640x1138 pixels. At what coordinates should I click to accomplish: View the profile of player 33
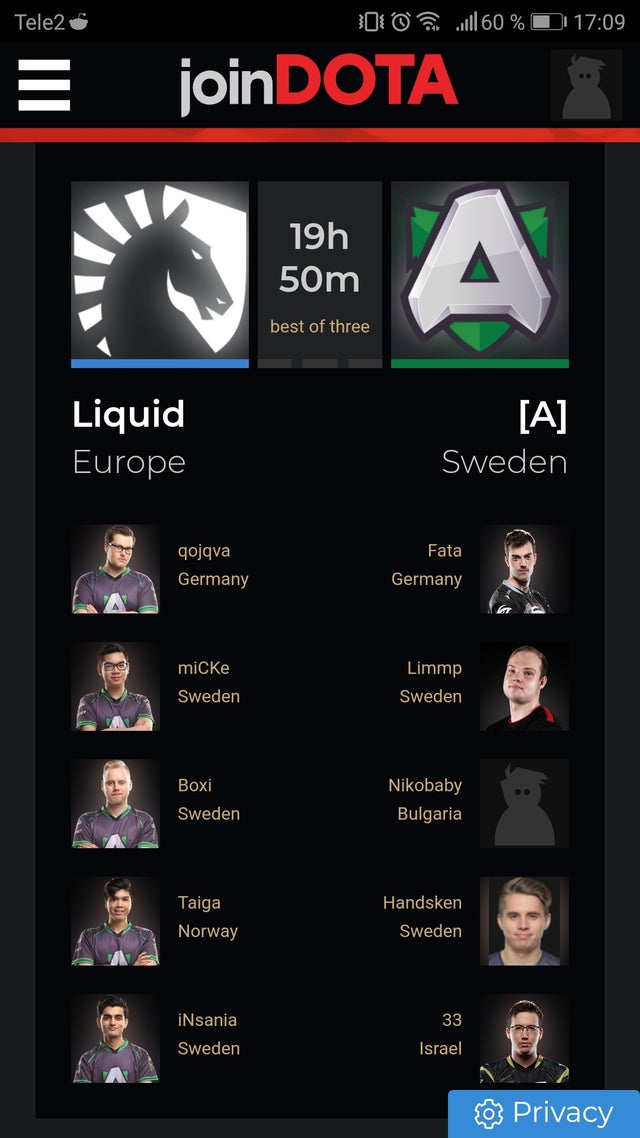pyautogui.click(x=524, y=1038)
